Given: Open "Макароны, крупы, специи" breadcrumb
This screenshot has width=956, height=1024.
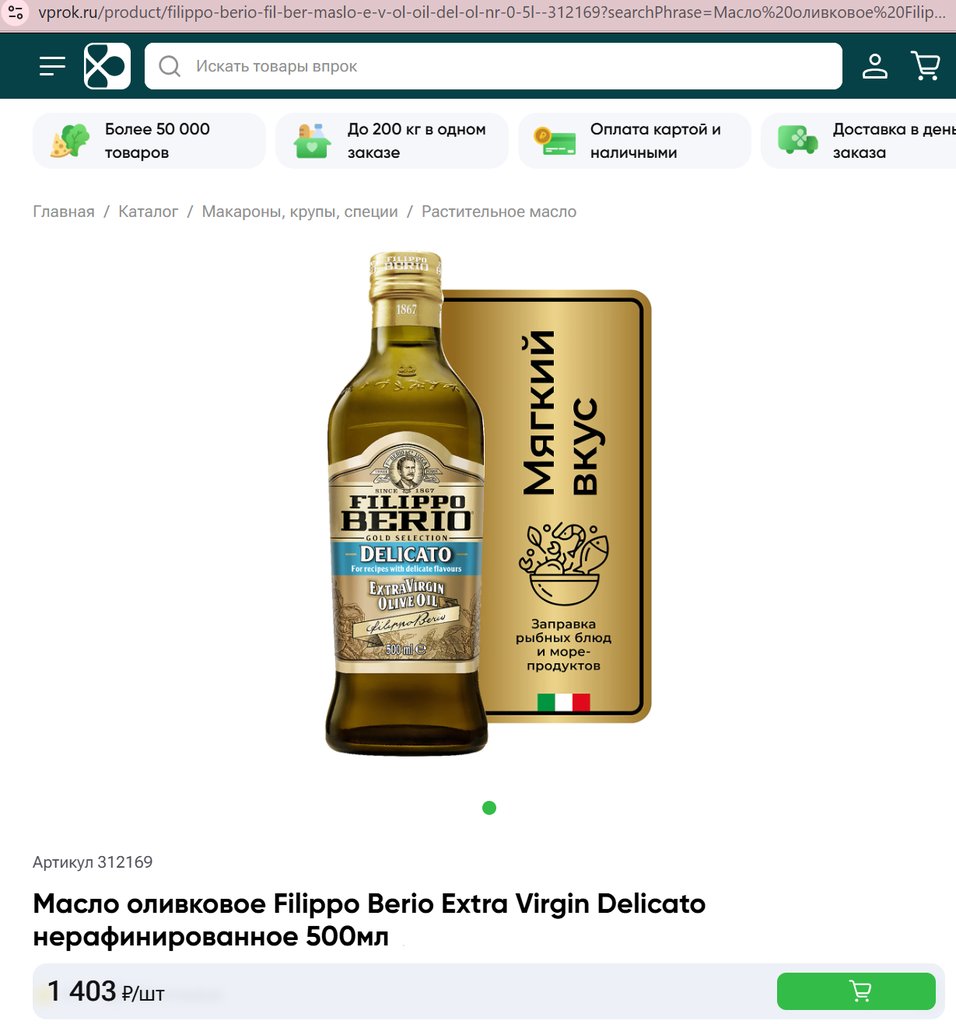Looking at the screenshot, I should [300, 212].
